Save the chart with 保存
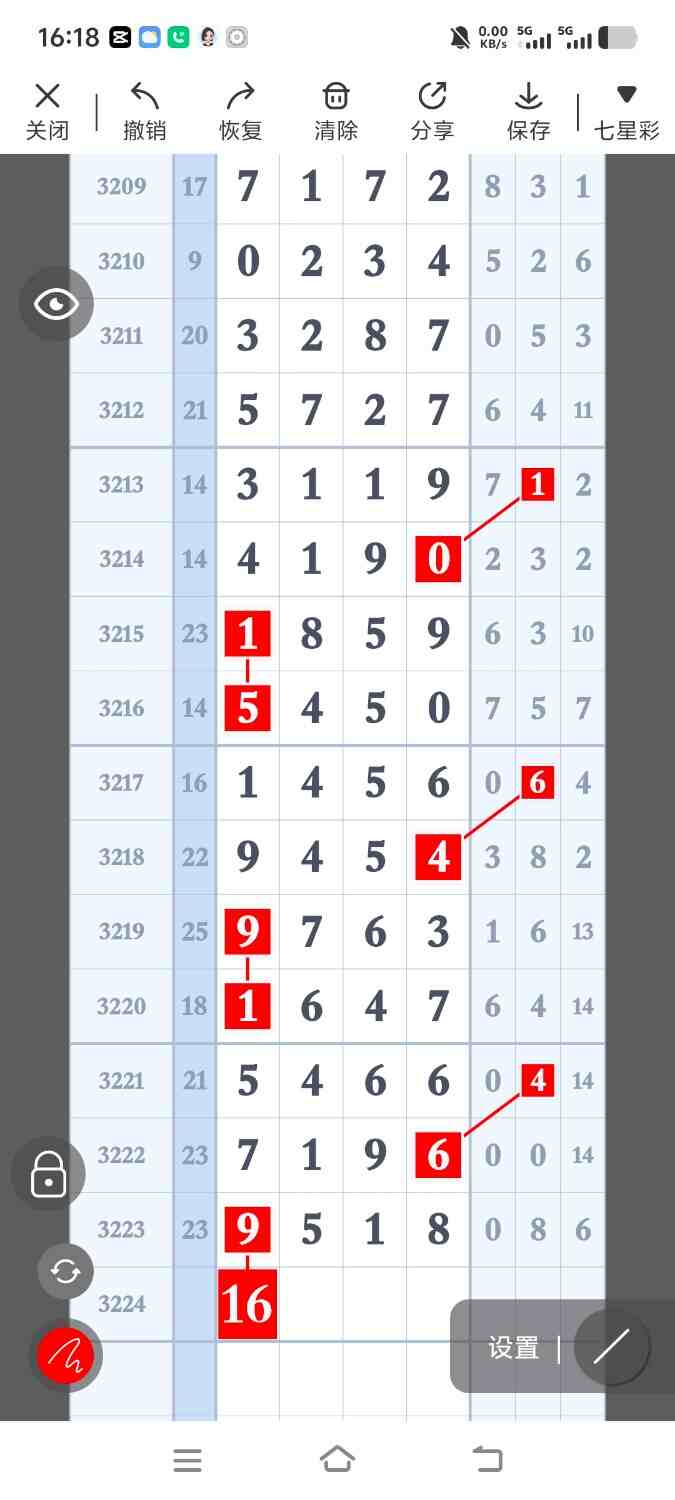 point(528,111)
